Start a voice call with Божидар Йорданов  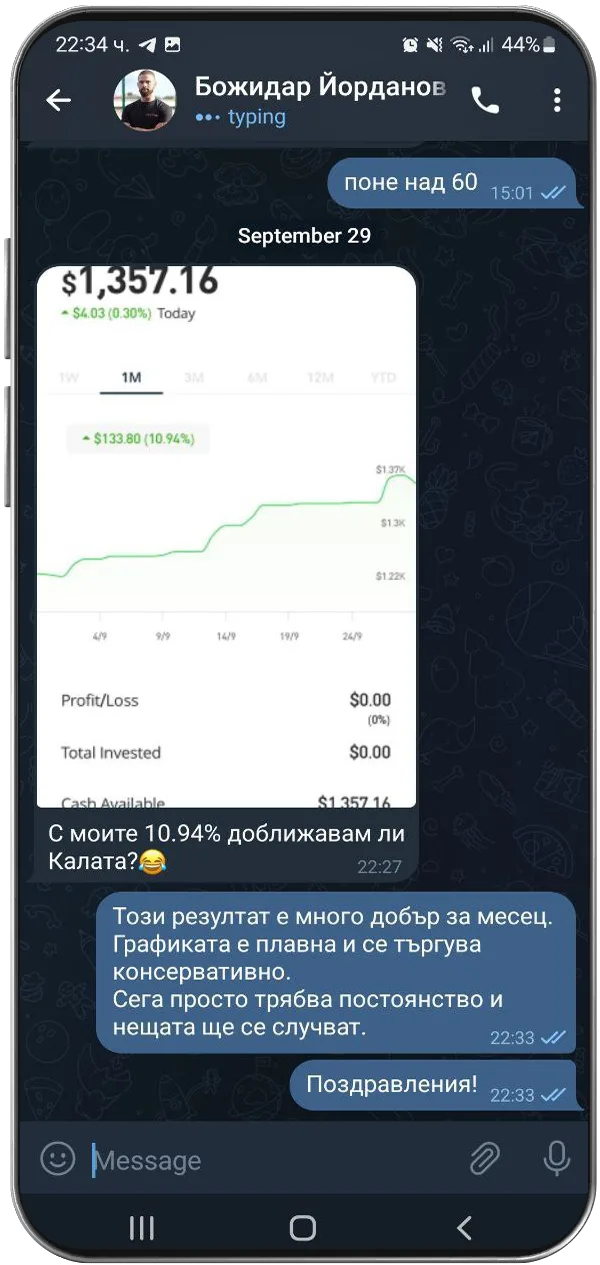[x=485, y=100]
